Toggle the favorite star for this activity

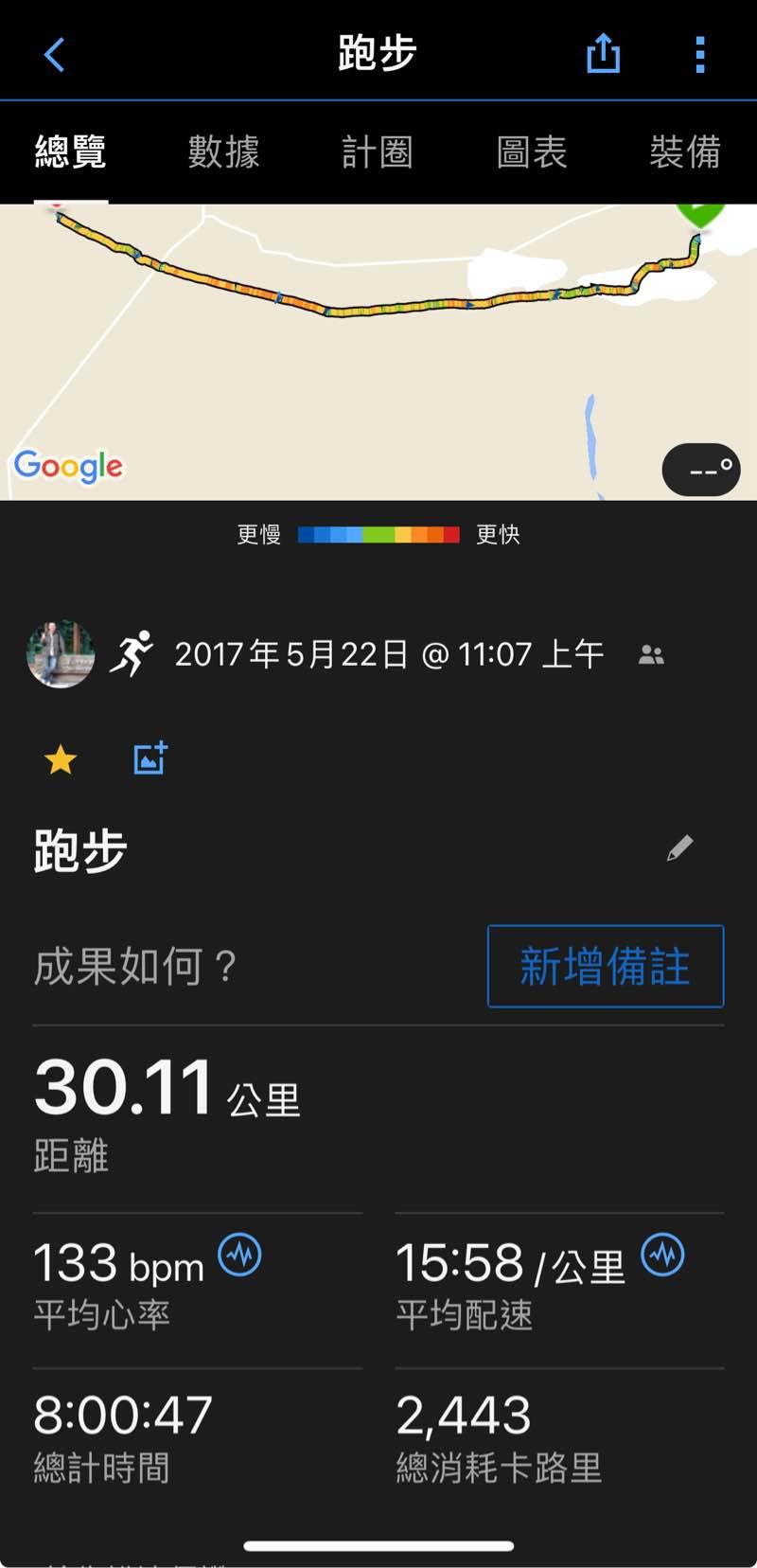click(x=61, y=759)
